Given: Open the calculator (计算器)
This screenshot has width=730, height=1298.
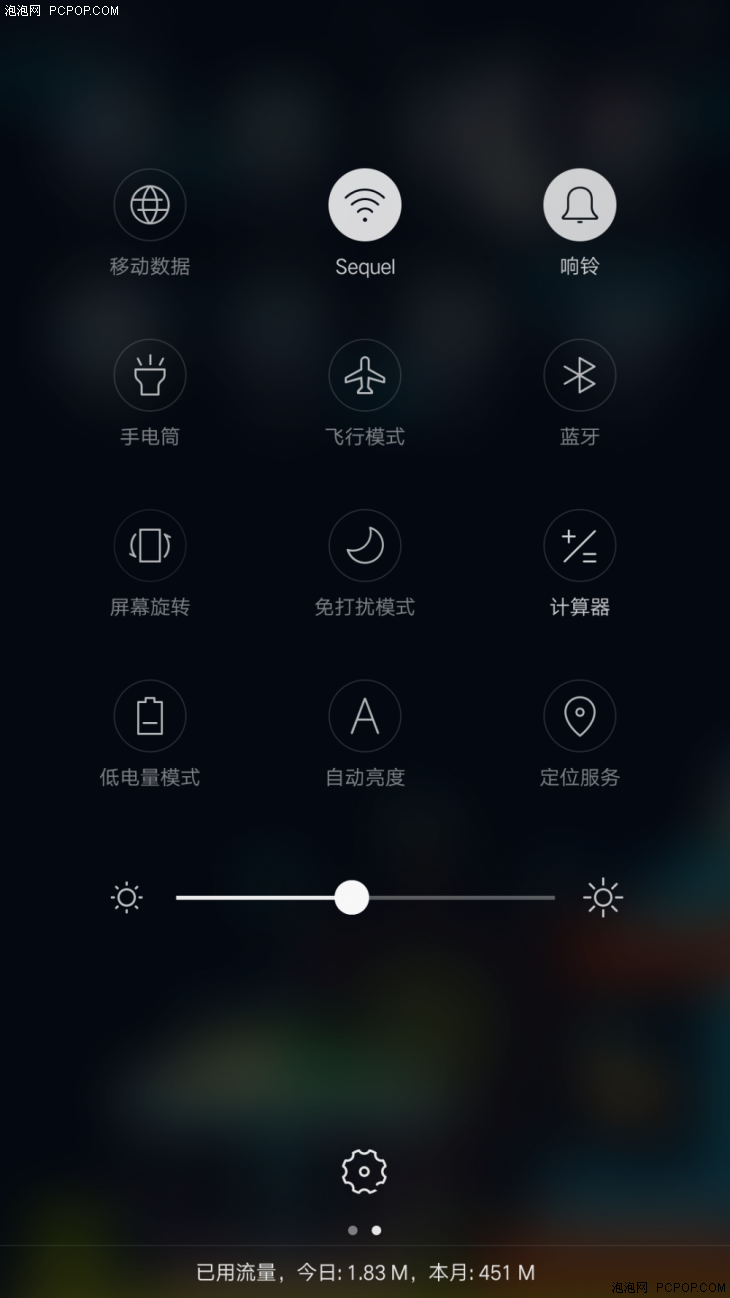Looking at the screenshot, I should point(580,545).
